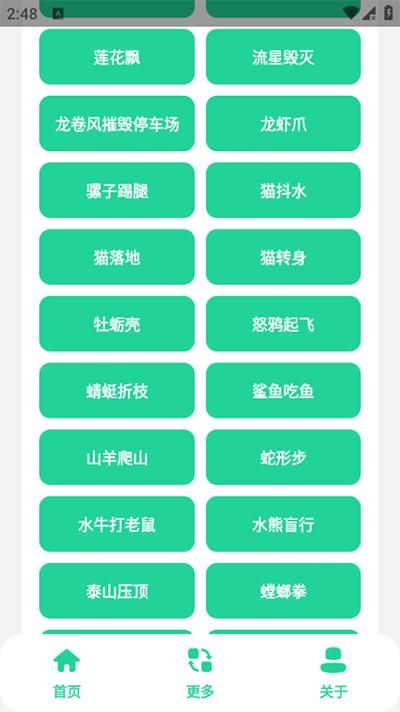The image size is (400, 712).
Task: Select 流星毁灭
Action: [283, 57]
